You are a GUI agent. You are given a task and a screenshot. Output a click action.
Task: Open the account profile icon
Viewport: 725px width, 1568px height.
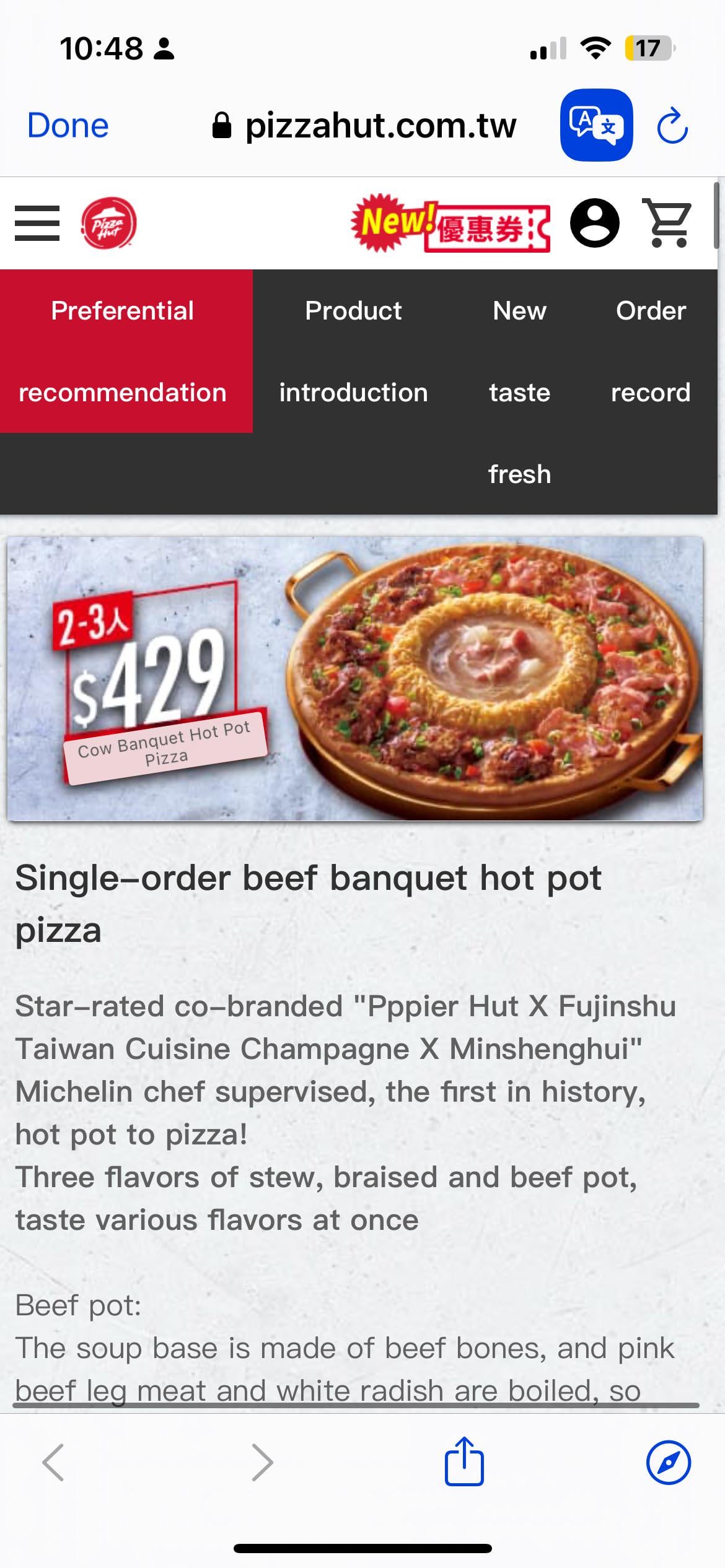[x=594, y=224]
